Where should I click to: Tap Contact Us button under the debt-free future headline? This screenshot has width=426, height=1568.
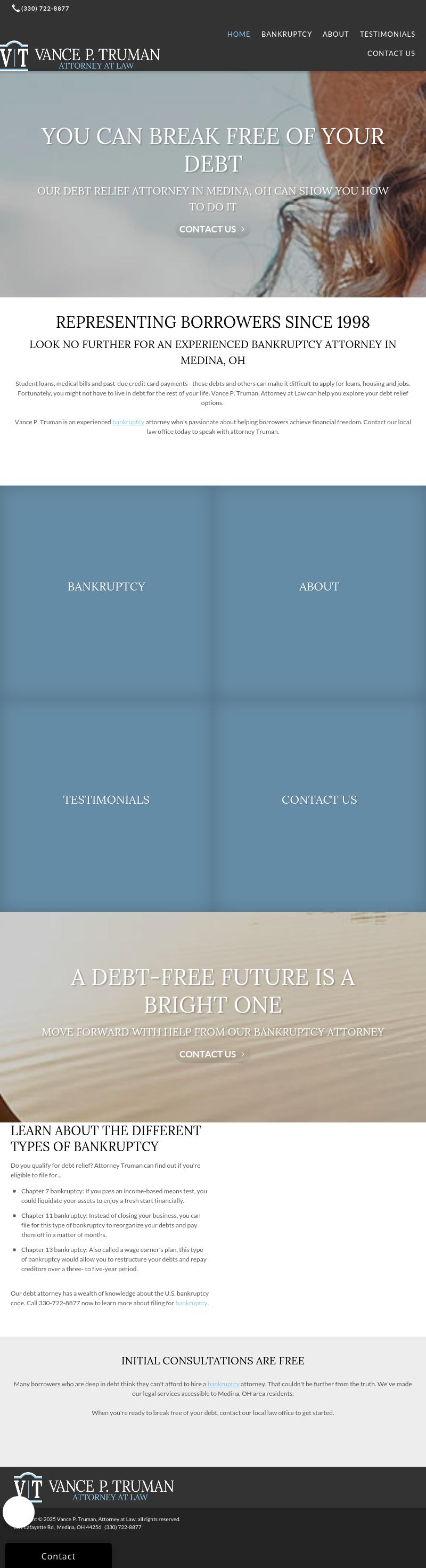tap(212, 1054)
